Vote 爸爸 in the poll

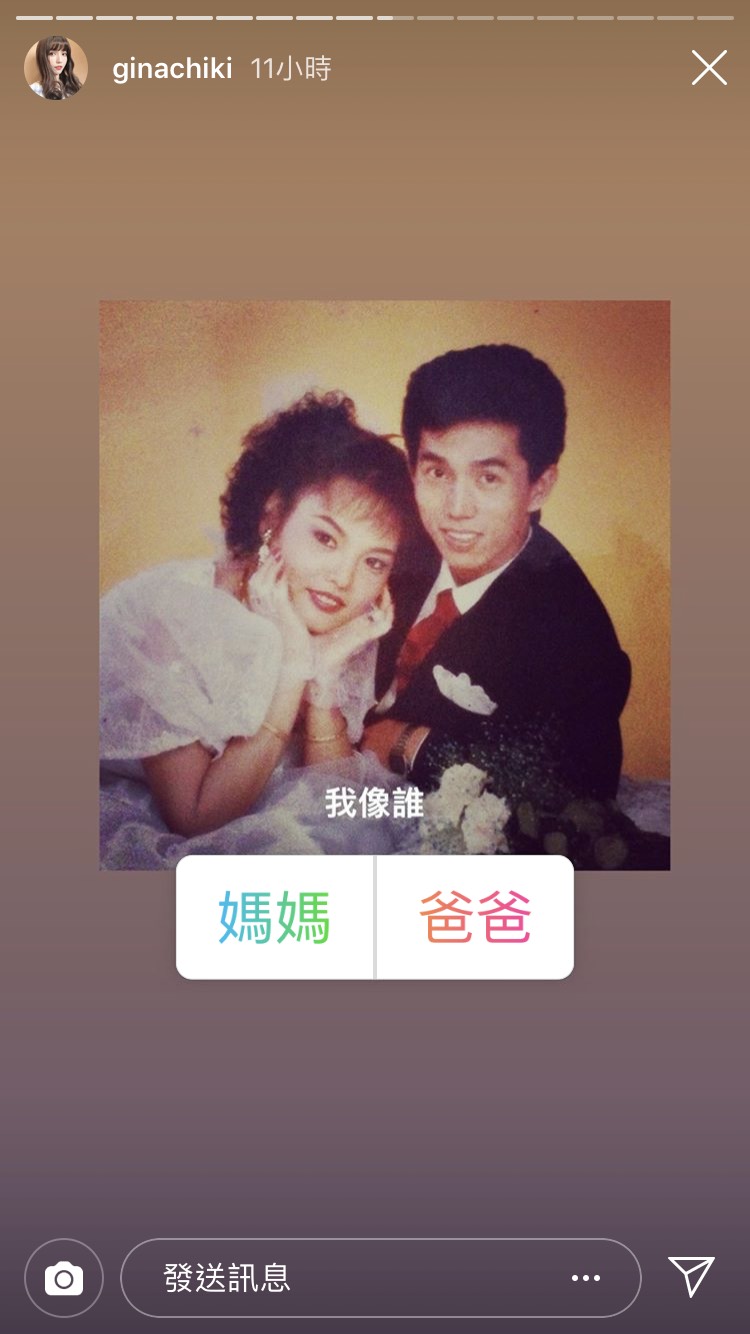point(475,918)
